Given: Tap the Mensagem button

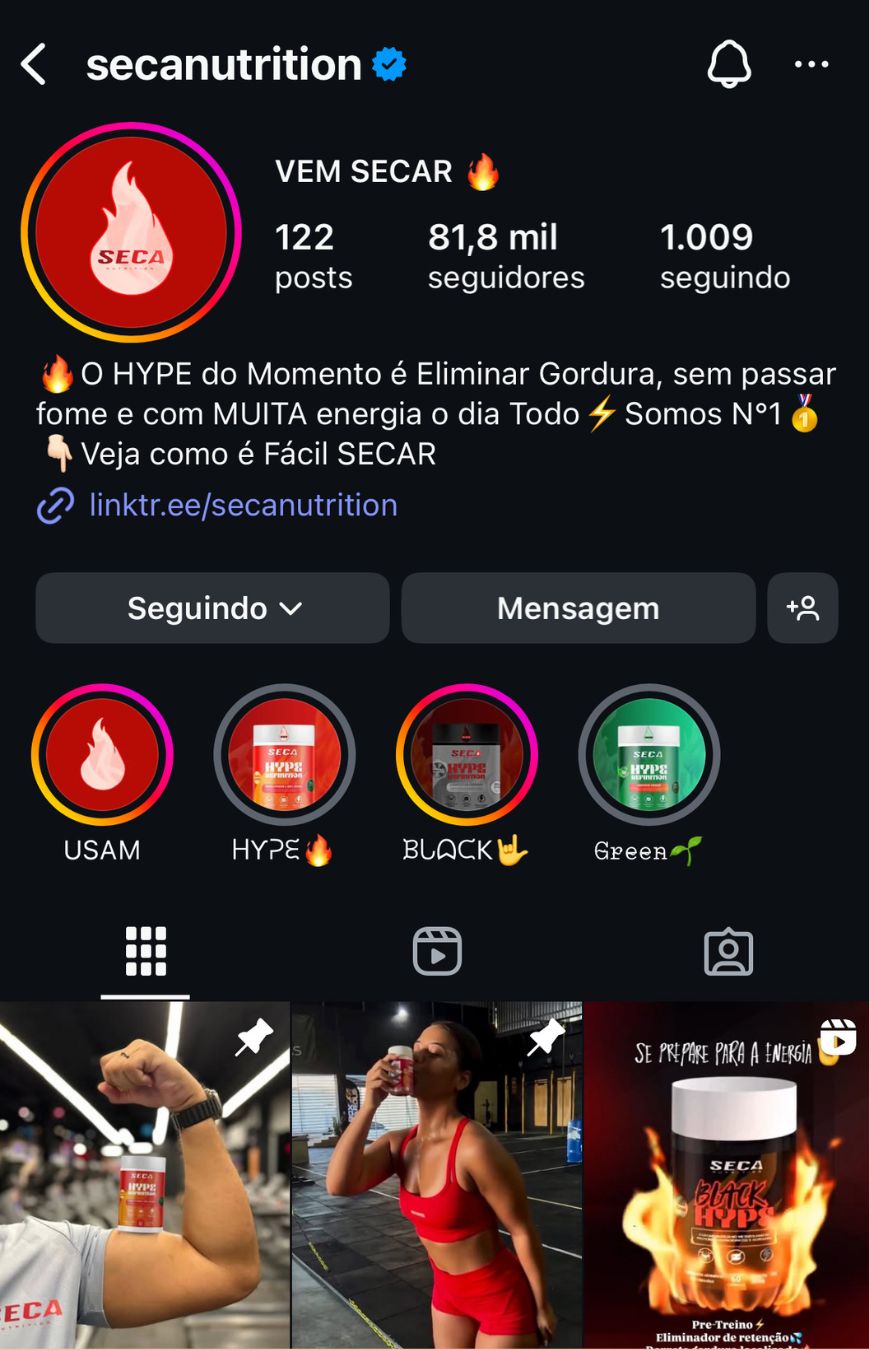Looking at the screenshot, I should [x=578, y=608].
